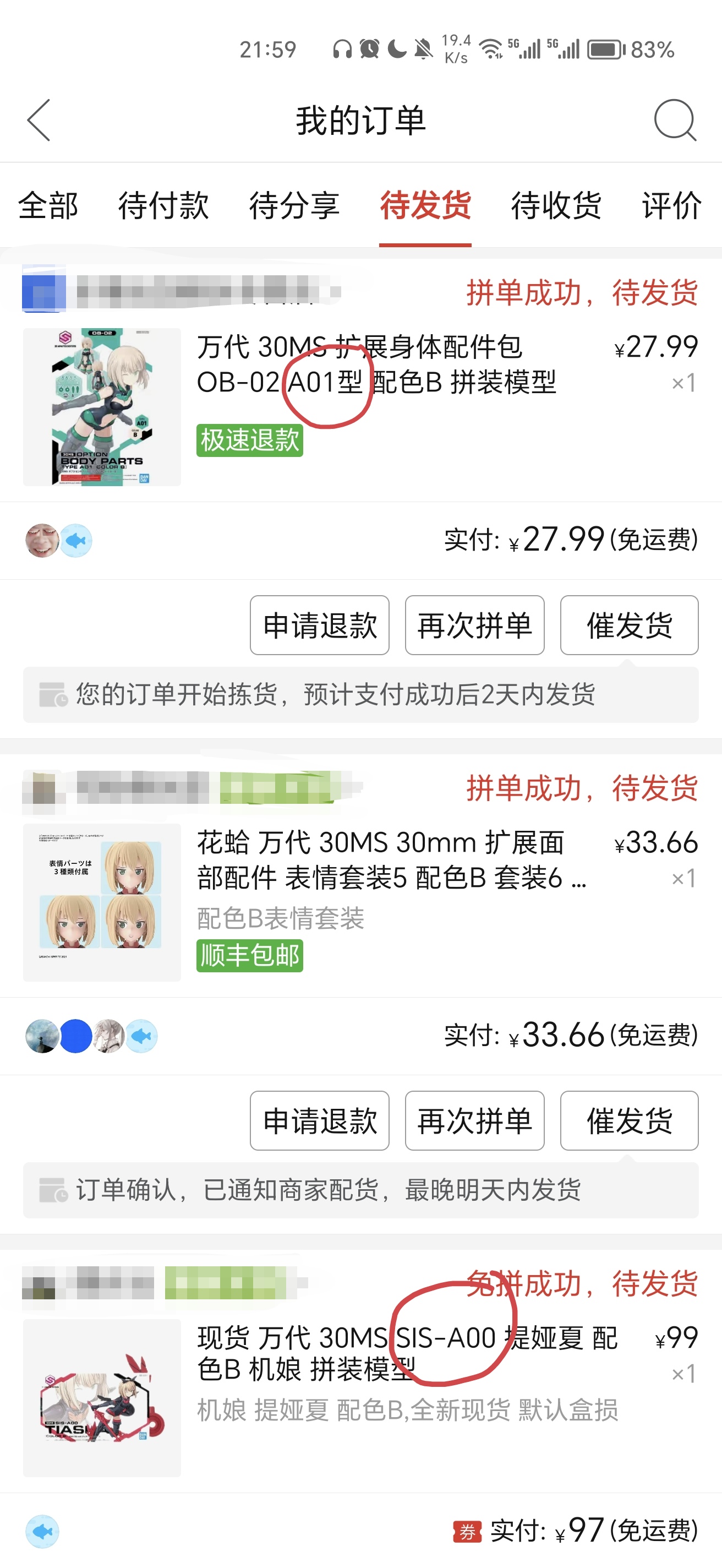This screenshot has height=1568, width=722.
Task: Select the 待分享 tab
Action: pyautogui.click(x=294, y=206)
